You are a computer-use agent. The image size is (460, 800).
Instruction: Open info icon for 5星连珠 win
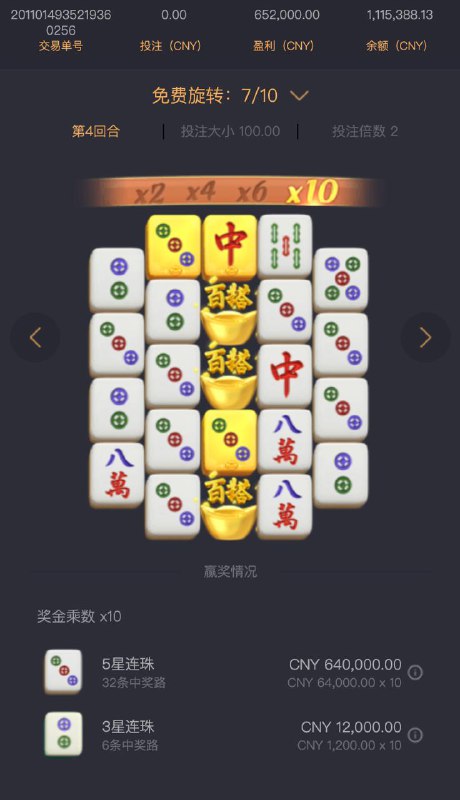(416, 672)
